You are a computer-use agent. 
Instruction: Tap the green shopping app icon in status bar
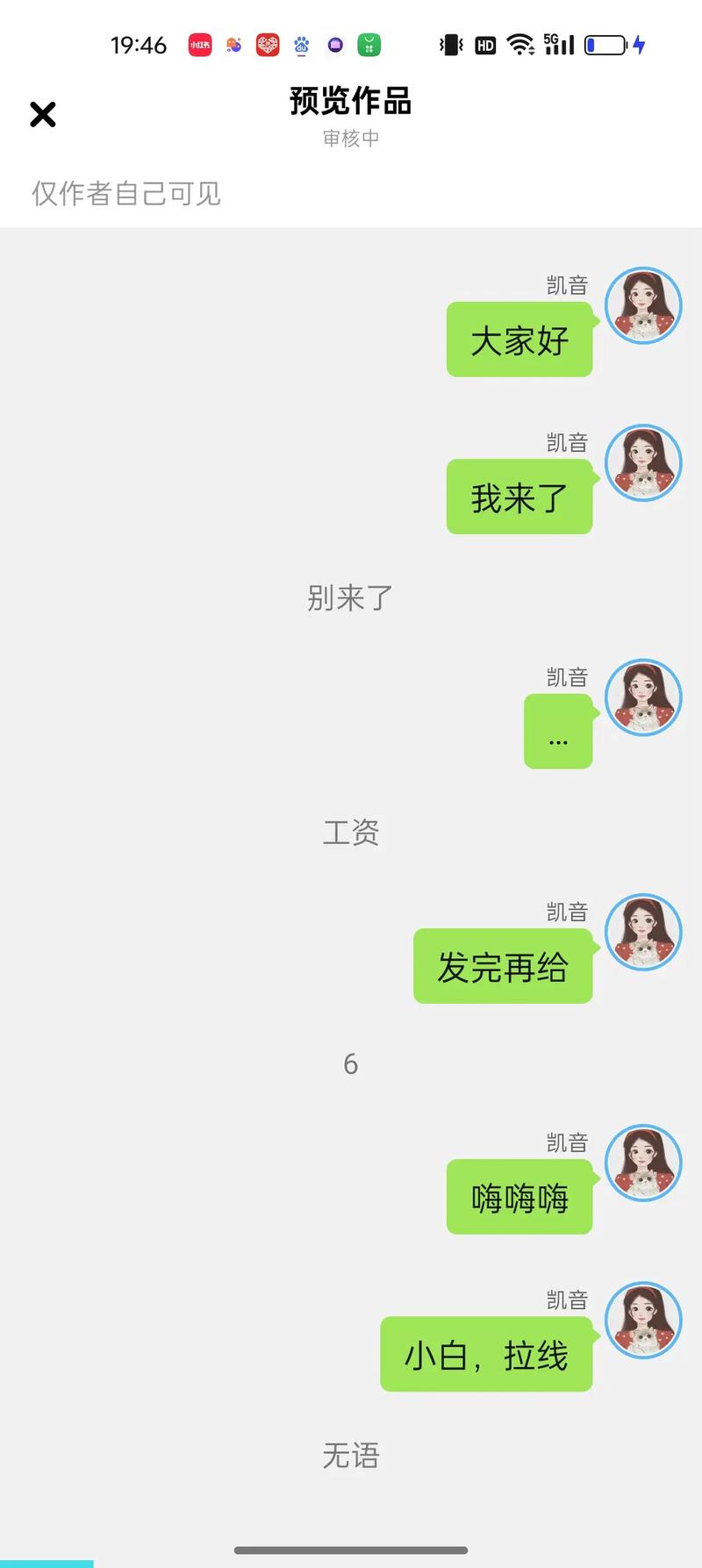click(369, 45)
